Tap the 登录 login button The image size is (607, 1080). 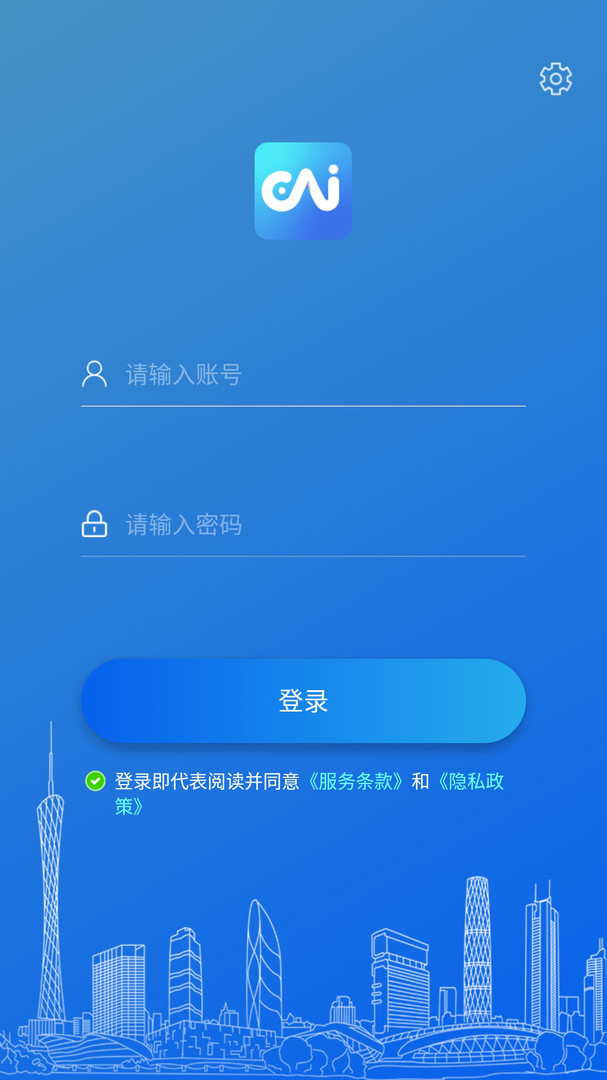point(303,701)
